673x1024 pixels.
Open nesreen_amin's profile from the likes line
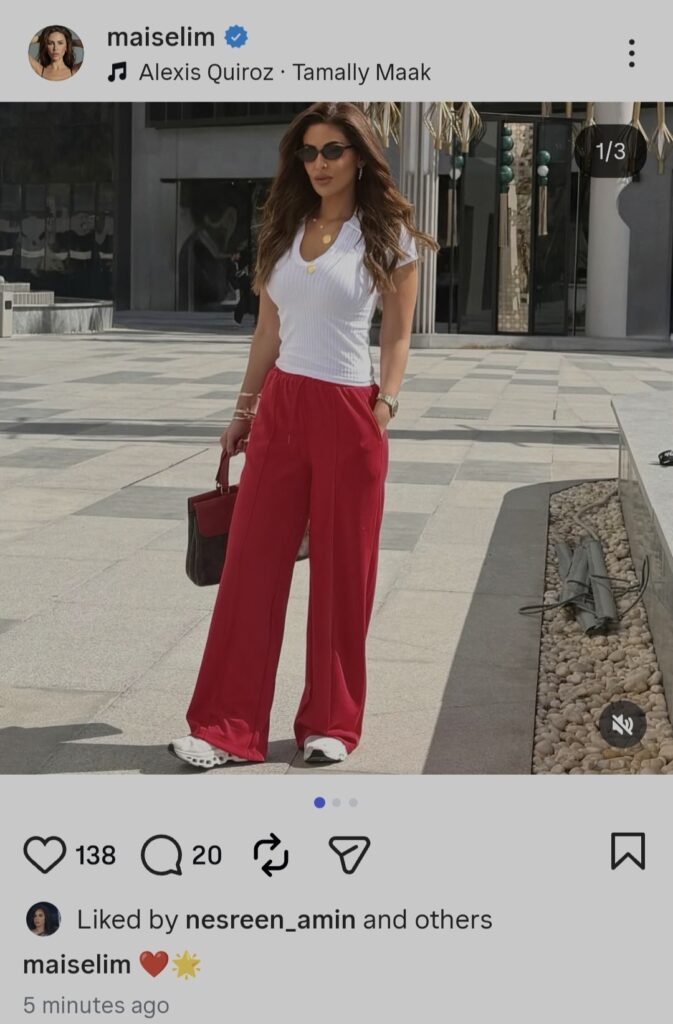(x=268, y=919)
